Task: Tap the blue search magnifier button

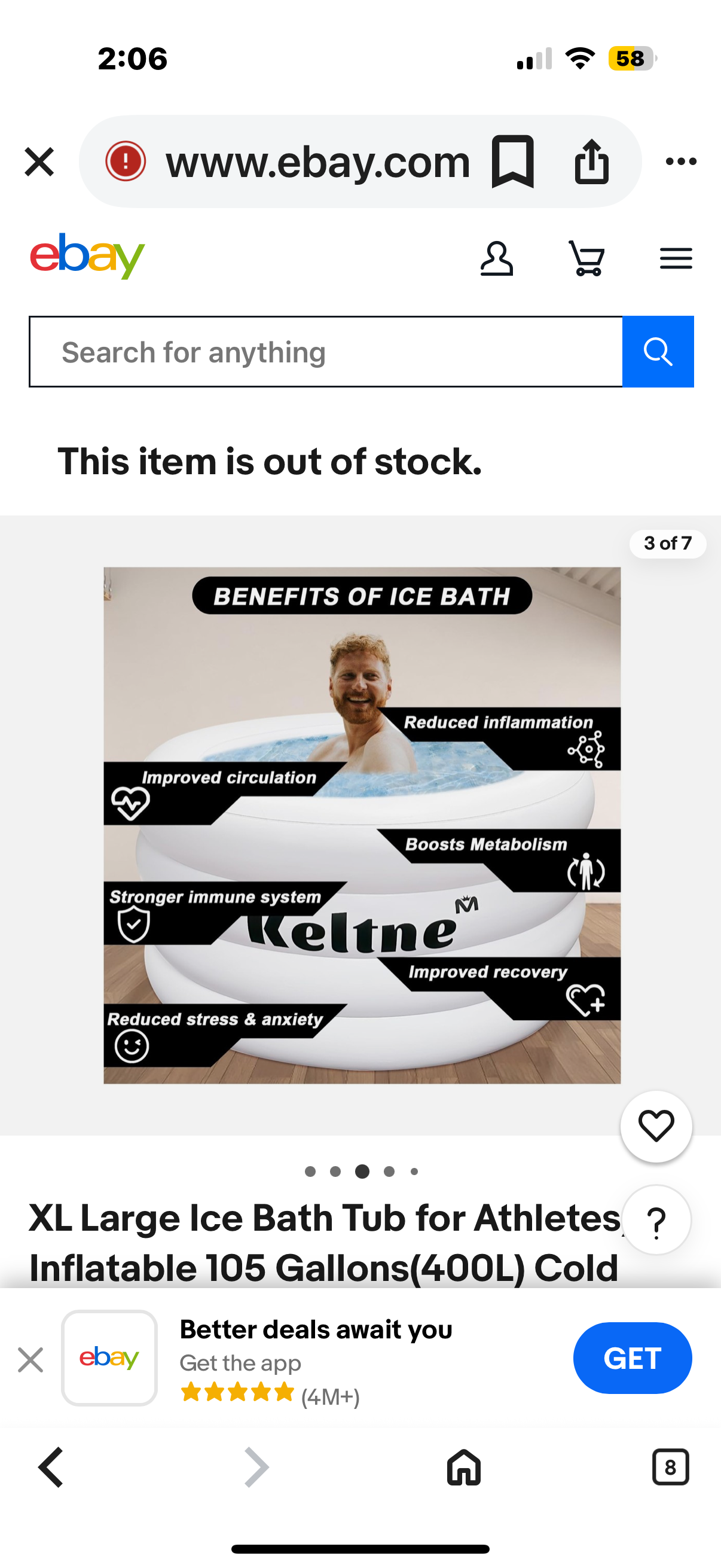Action: pyautogui.click(x=658, y=352)
